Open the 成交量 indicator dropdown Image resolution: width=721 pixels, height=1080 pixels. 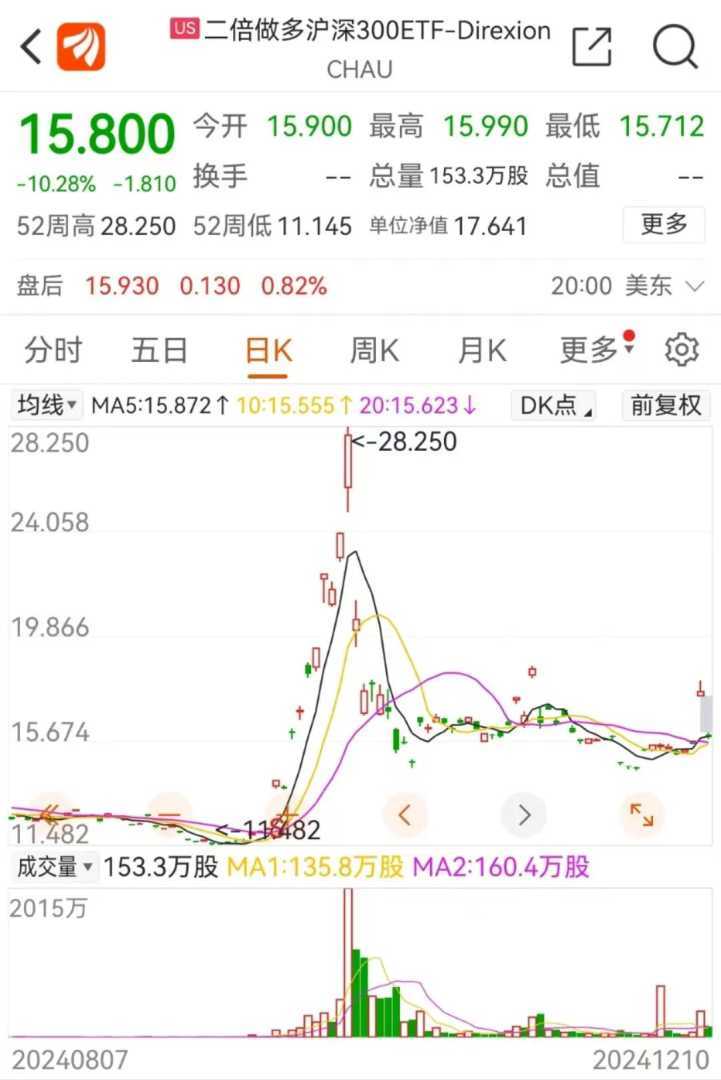(x=54, y=867)
